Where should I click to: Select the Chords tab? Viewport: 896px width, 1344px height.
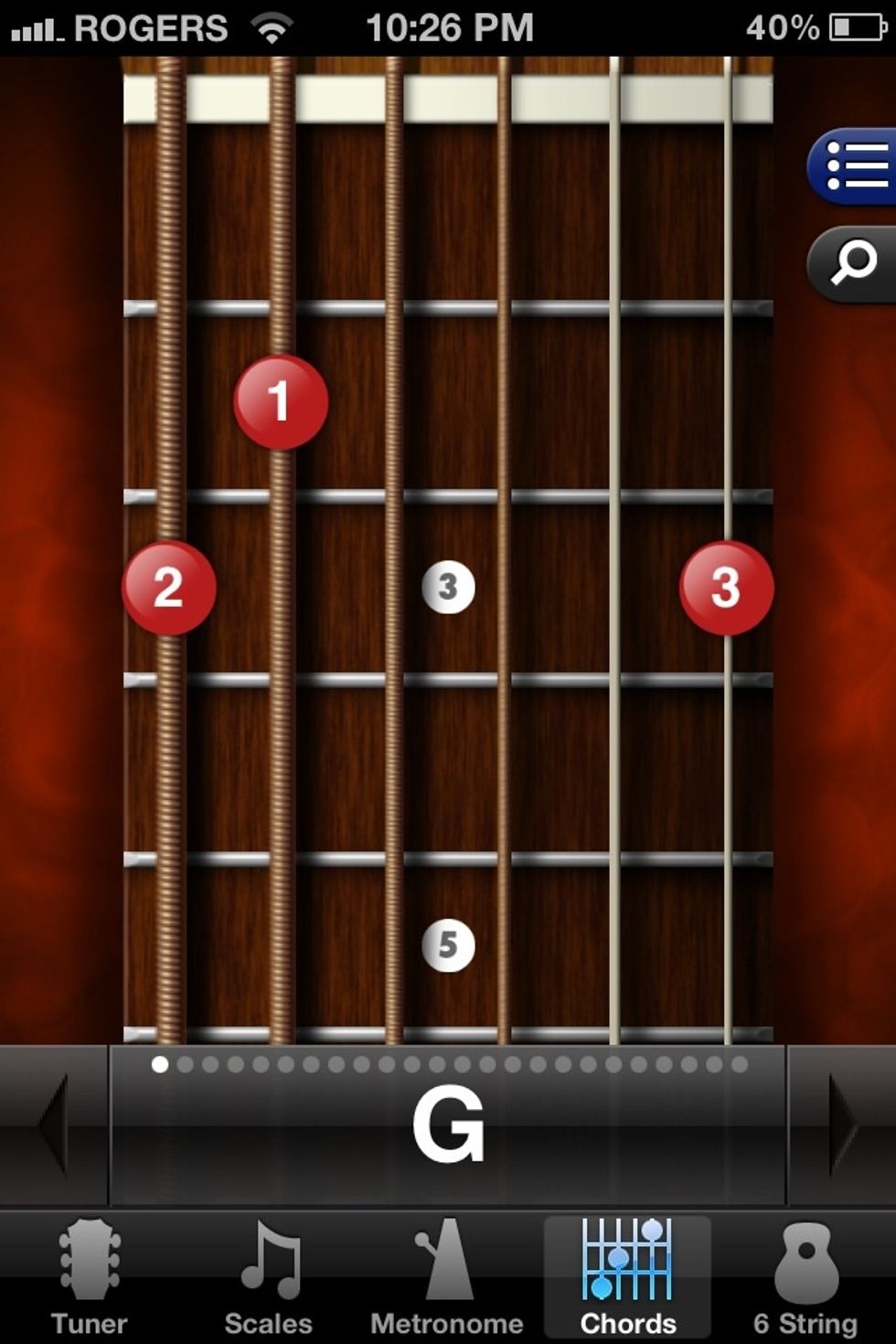coord(627,1277)
